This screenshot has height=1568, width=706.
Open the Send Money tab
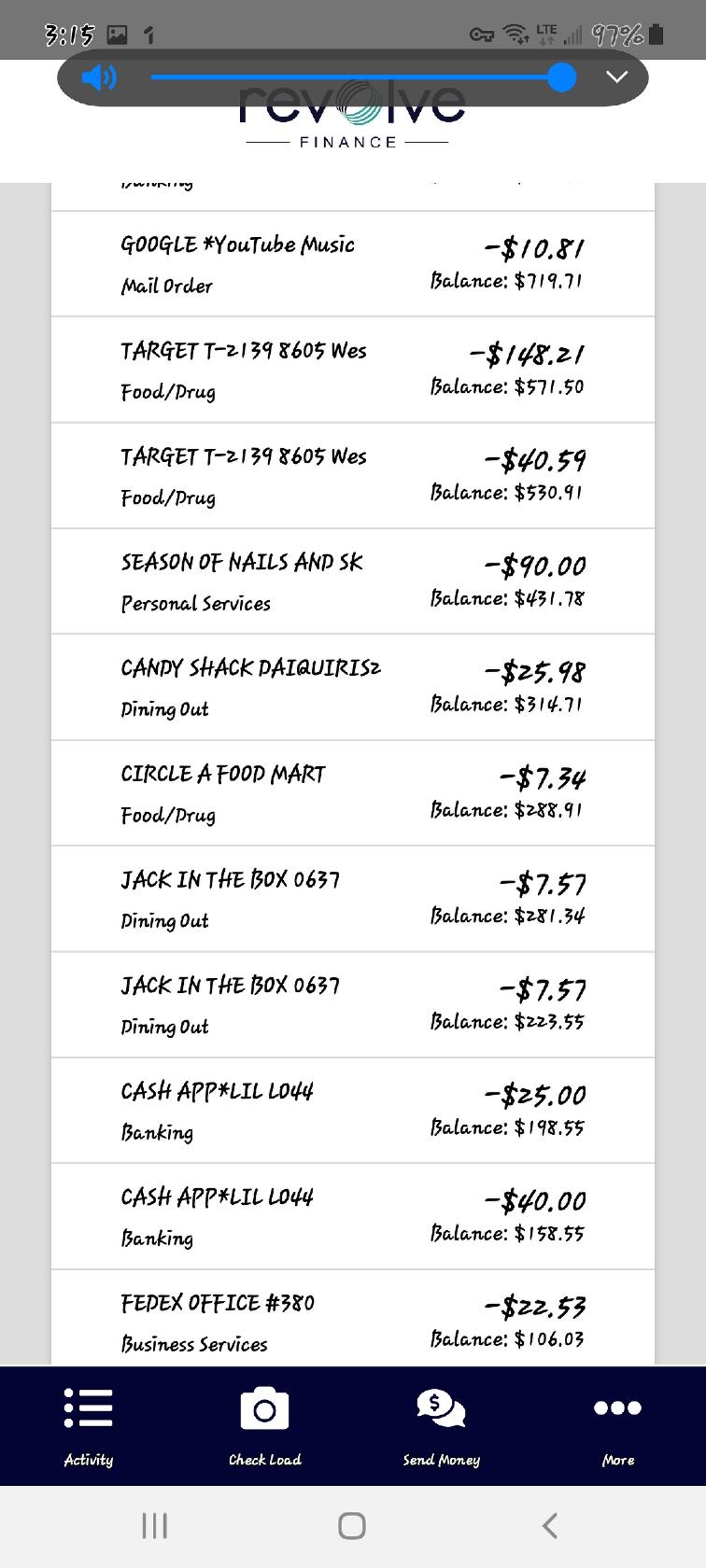point(441,1426)
